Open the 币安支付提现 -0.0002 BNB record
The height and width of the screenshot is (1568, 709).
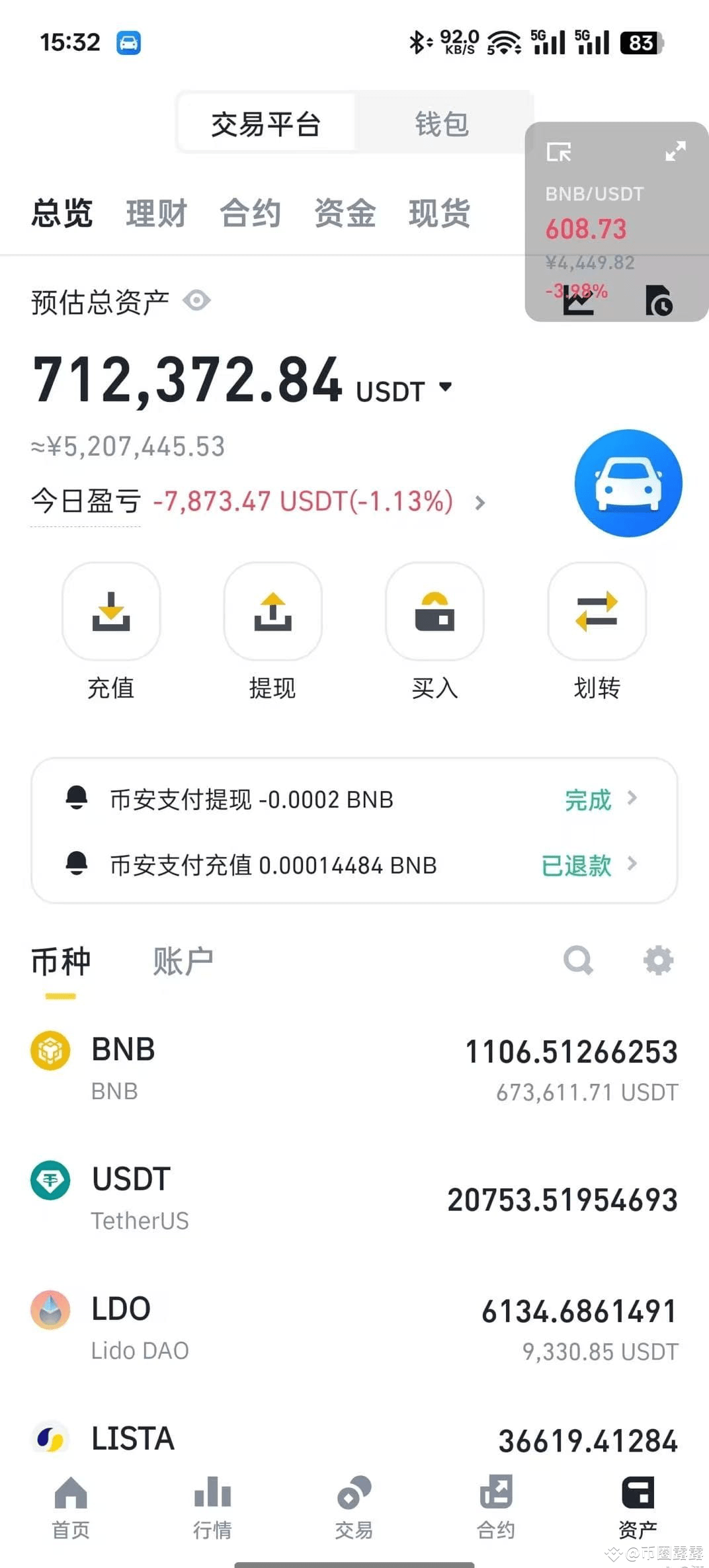(354, 799)
